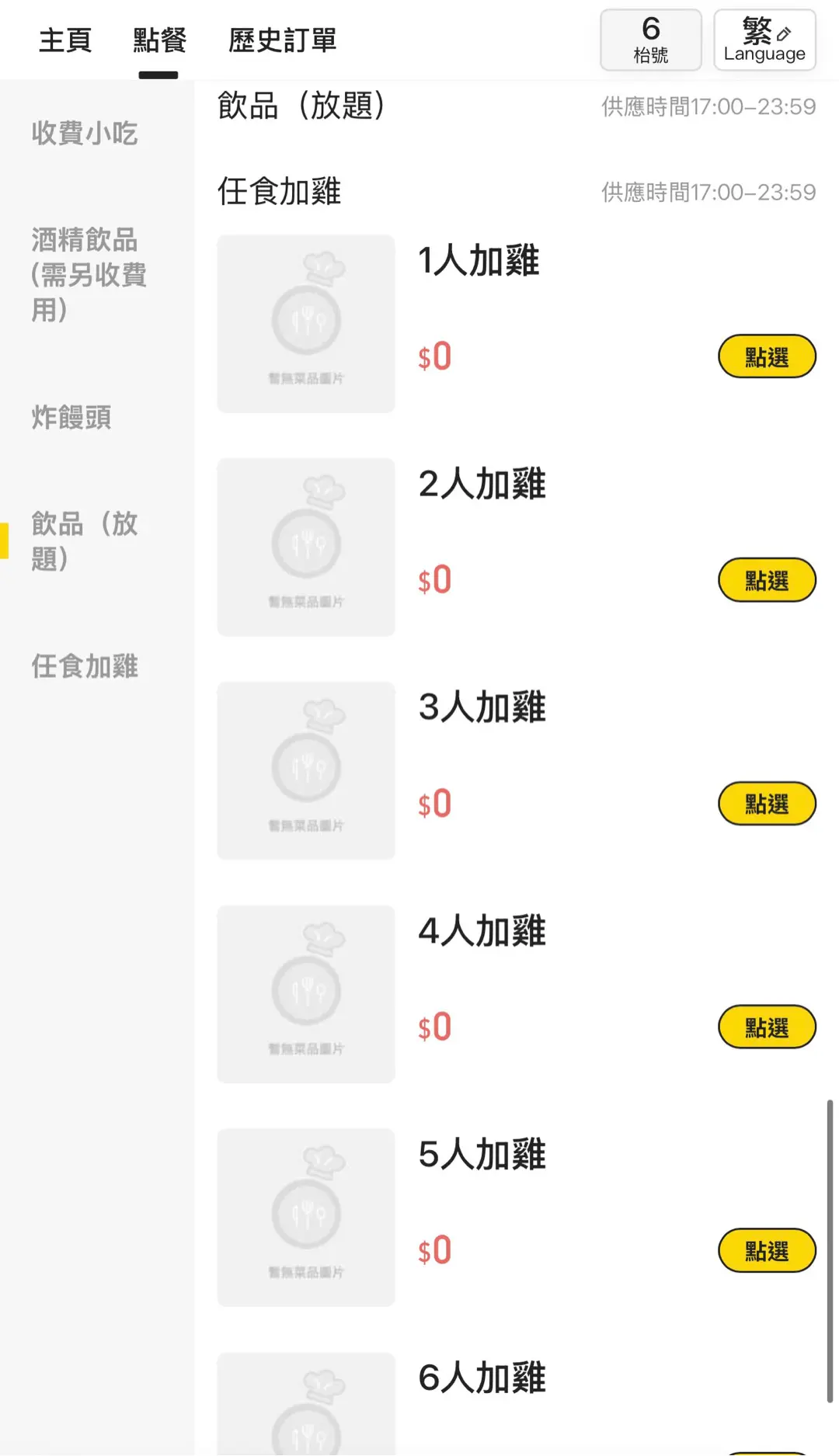Screen dimensions: 839x1456
Task: Open the 繁 Language selector
Action: [764, 40]
